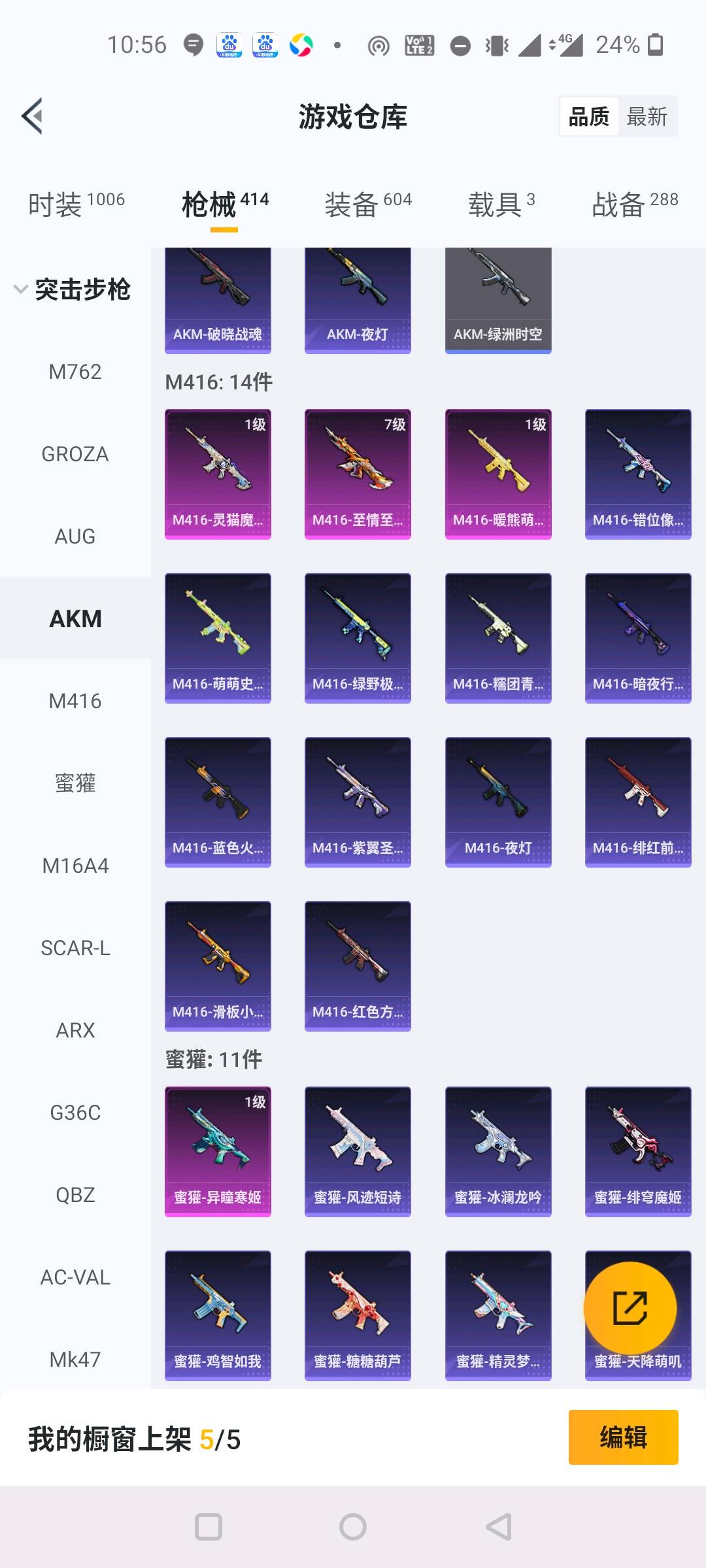Select Mk47 in the side list
This screenshot has height=1568, width=706.
pyautogui.click(x=75, y=1360)
